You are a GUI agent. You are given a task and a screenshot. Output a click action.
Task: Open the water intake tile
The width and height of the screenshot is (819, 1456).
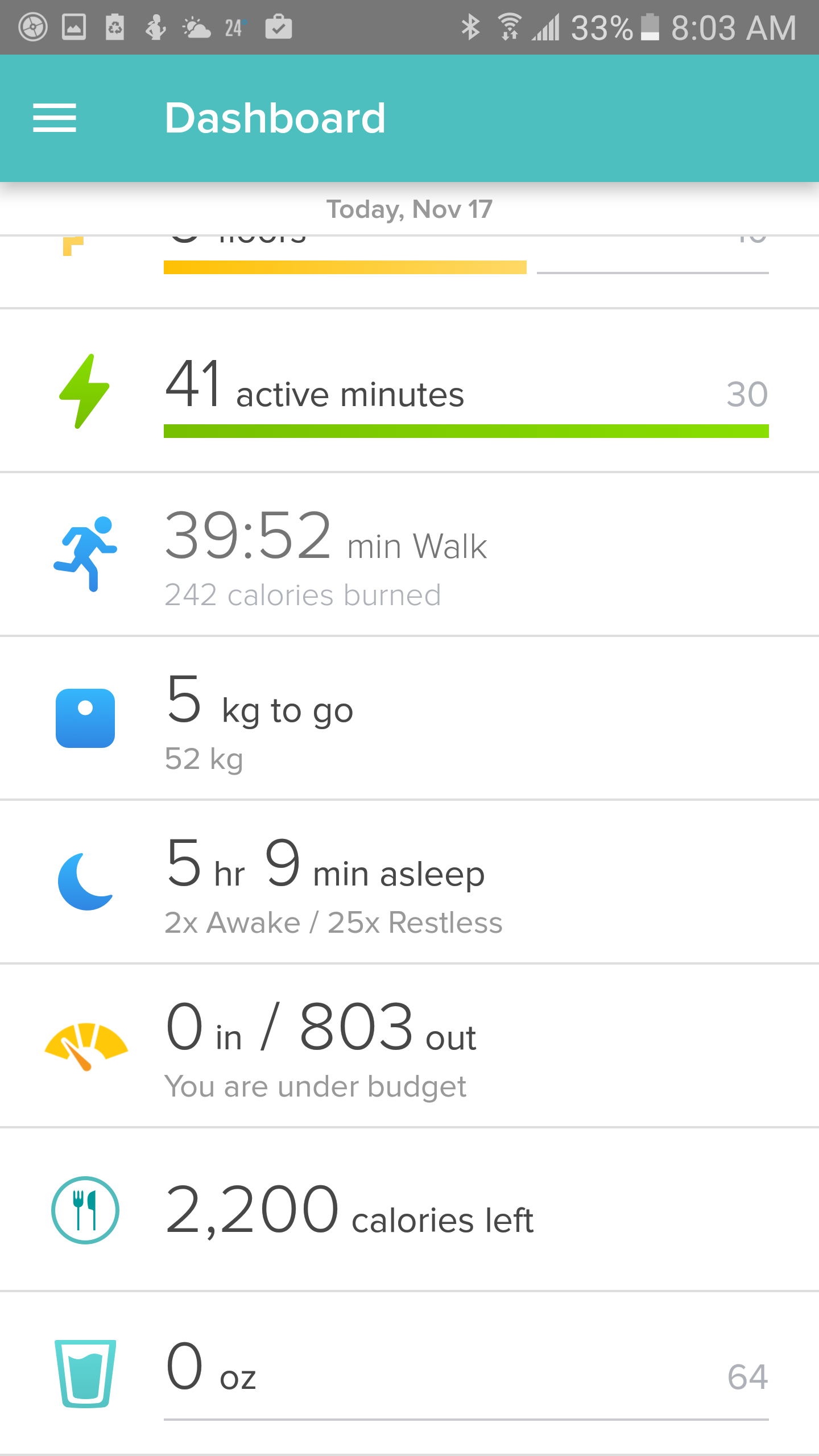click(x=409, y=1374)
